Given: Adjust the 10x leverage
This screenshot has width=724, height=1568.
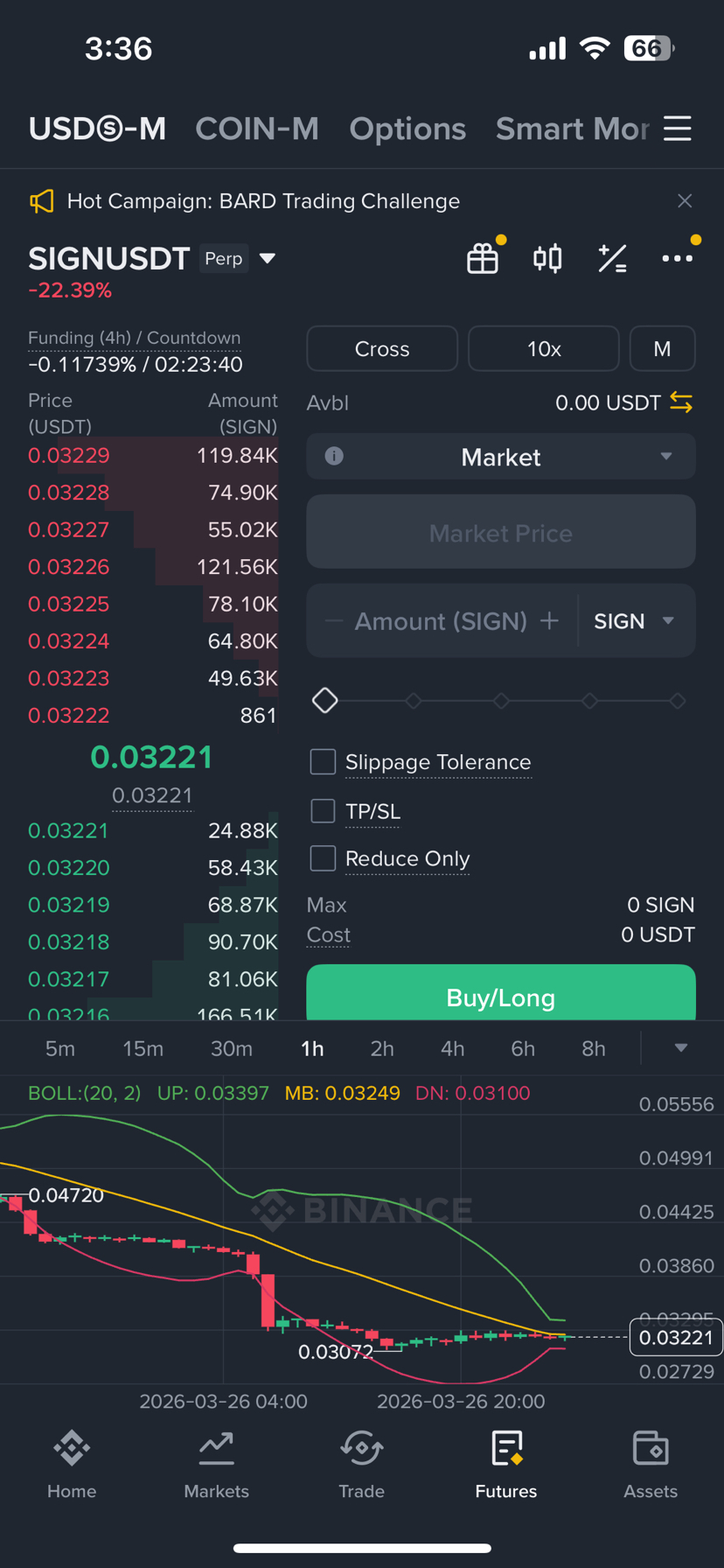Looking at the screenshot, I should pyautogui.click(x=544, y=349).
